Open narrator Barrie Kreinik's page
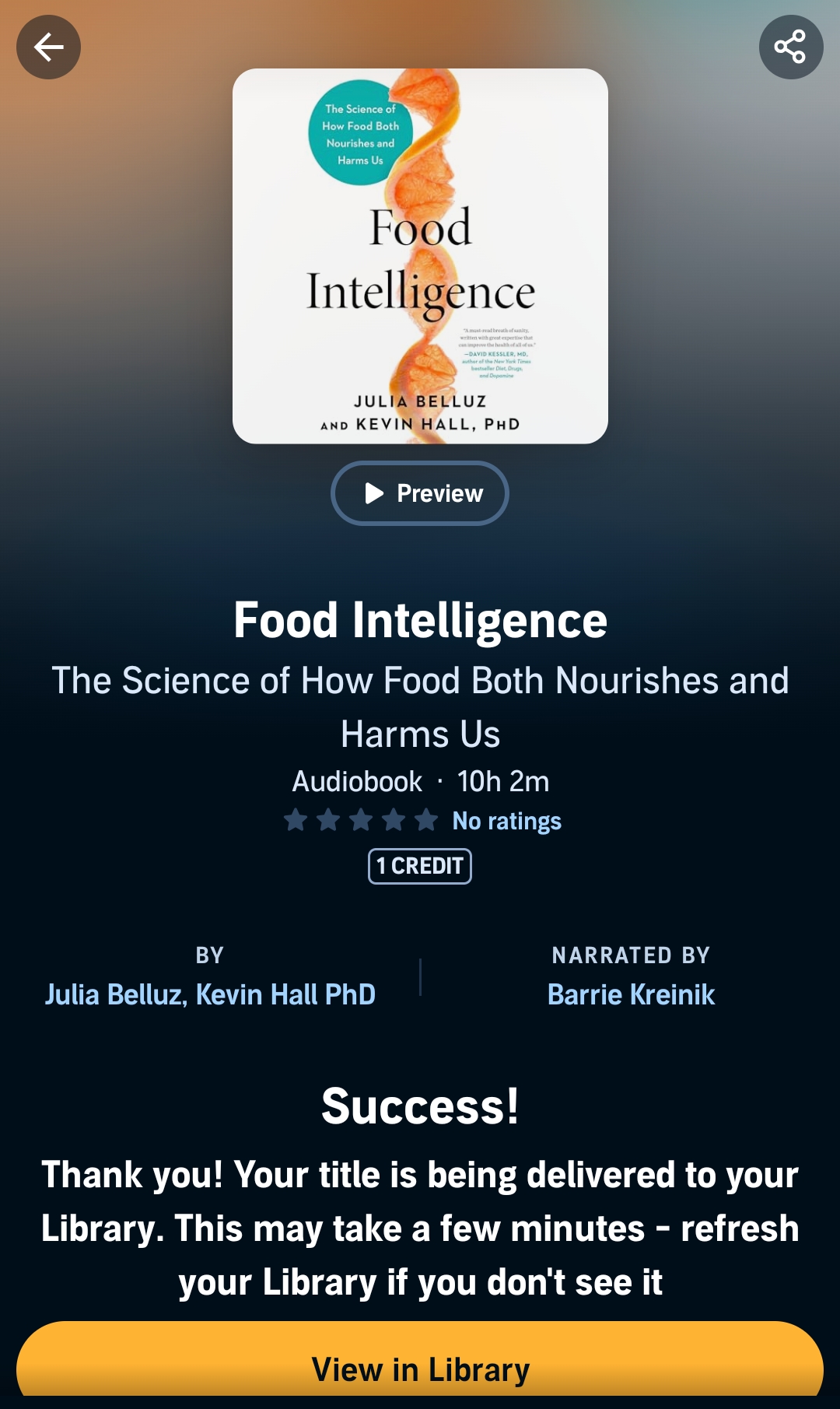Image resolution: width=840 pixels, height=1409 pixels. (631, 994)
